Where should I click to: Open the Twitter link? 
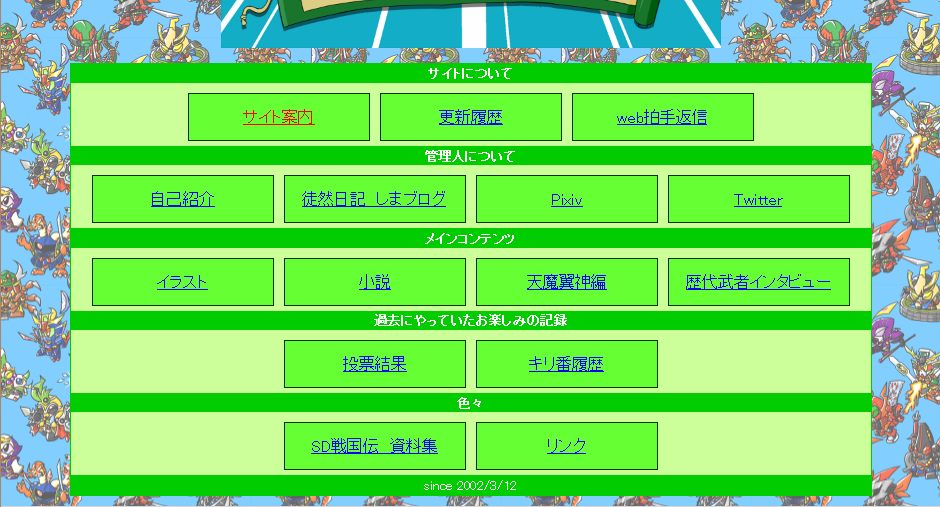point(758,200)
